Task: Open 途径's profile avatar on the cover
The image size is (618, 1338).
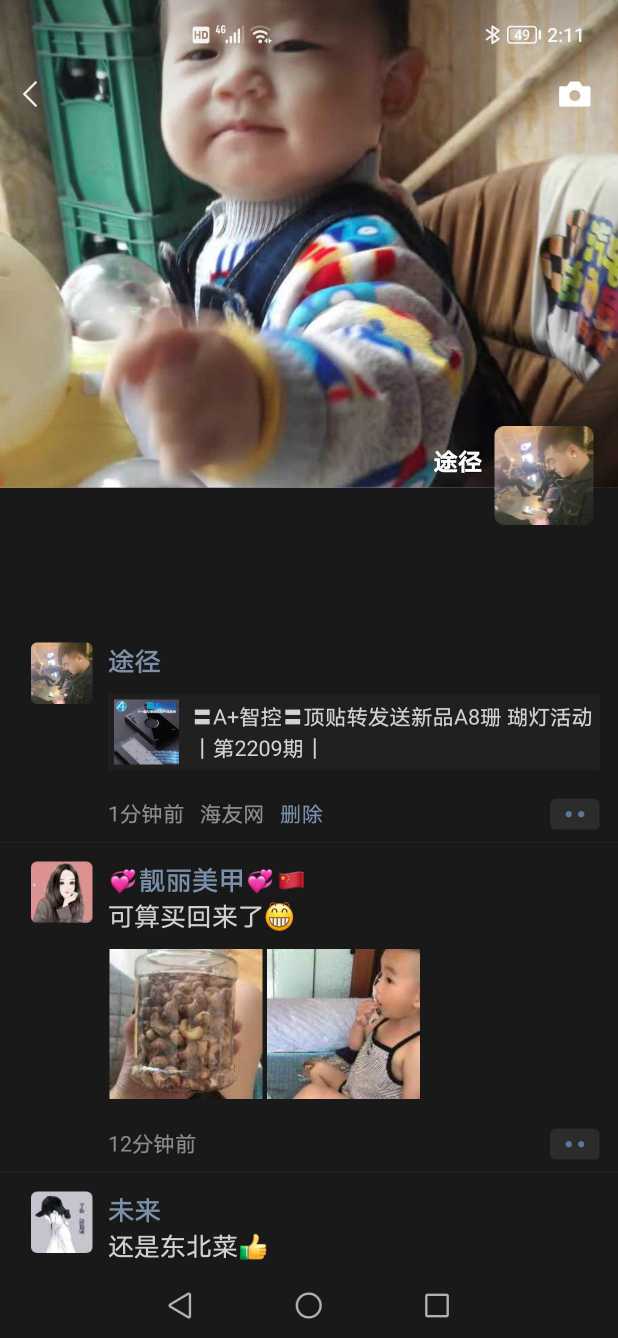Action: (x=543, y=475)
